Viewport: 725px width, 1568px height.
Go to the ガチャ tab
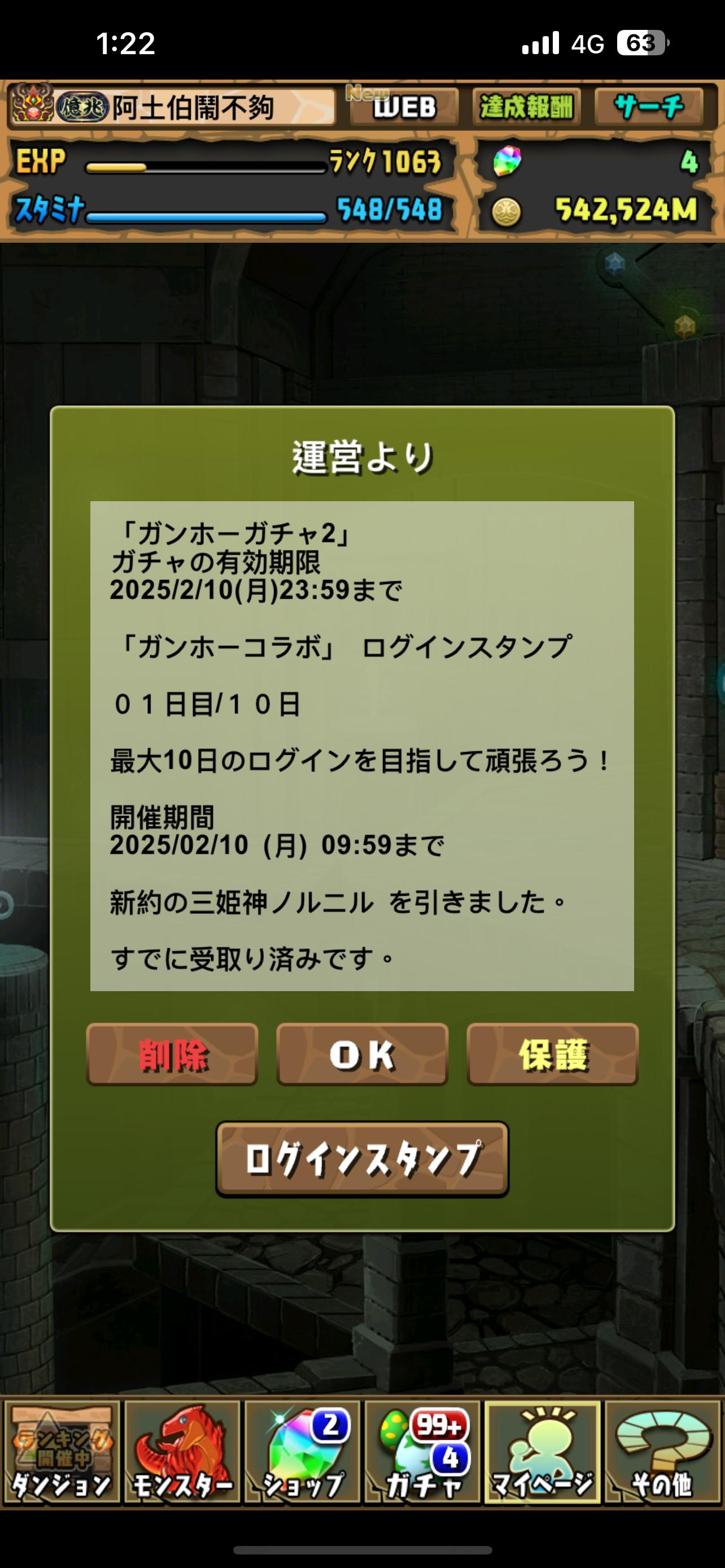point(423,1452)
